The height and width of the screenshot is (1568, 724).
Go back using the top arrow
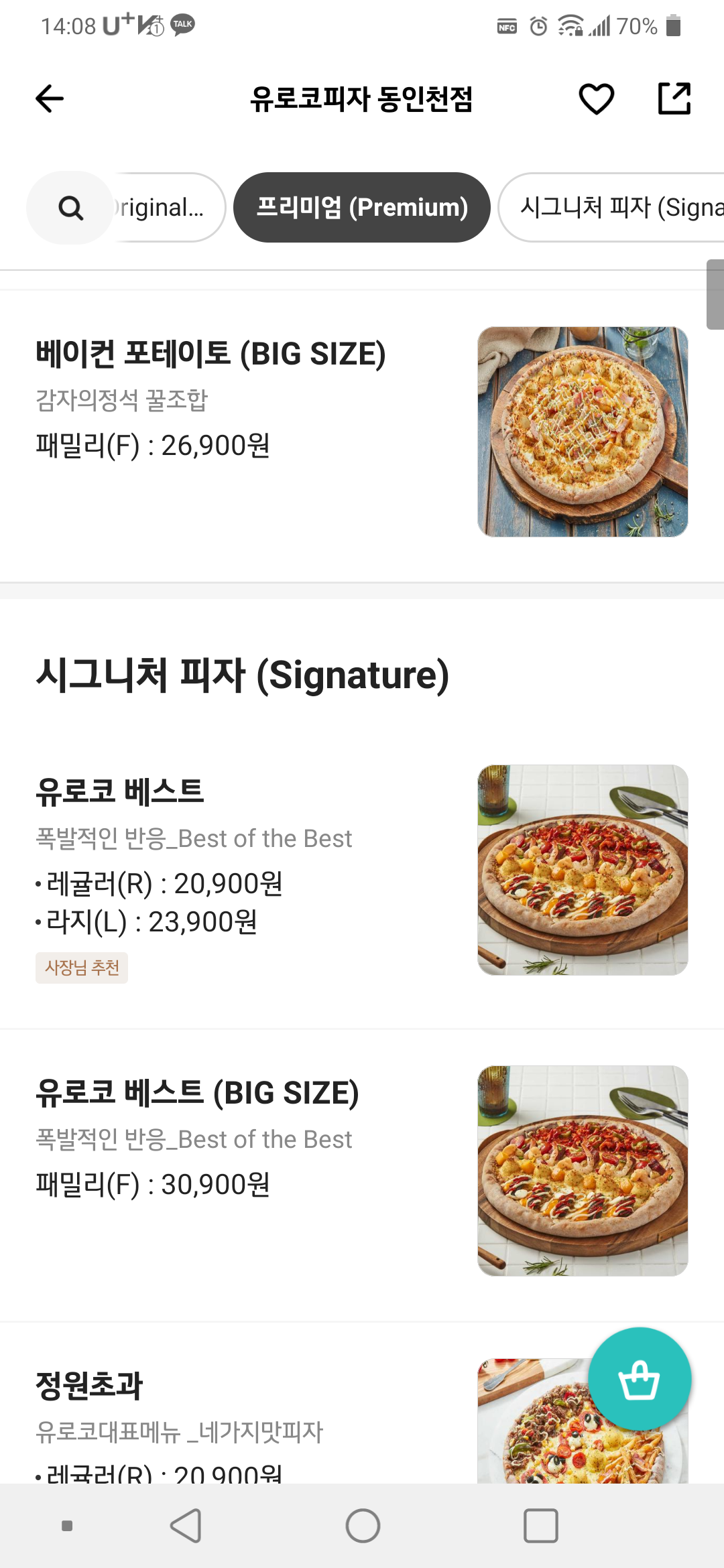(x=50, y=99)
